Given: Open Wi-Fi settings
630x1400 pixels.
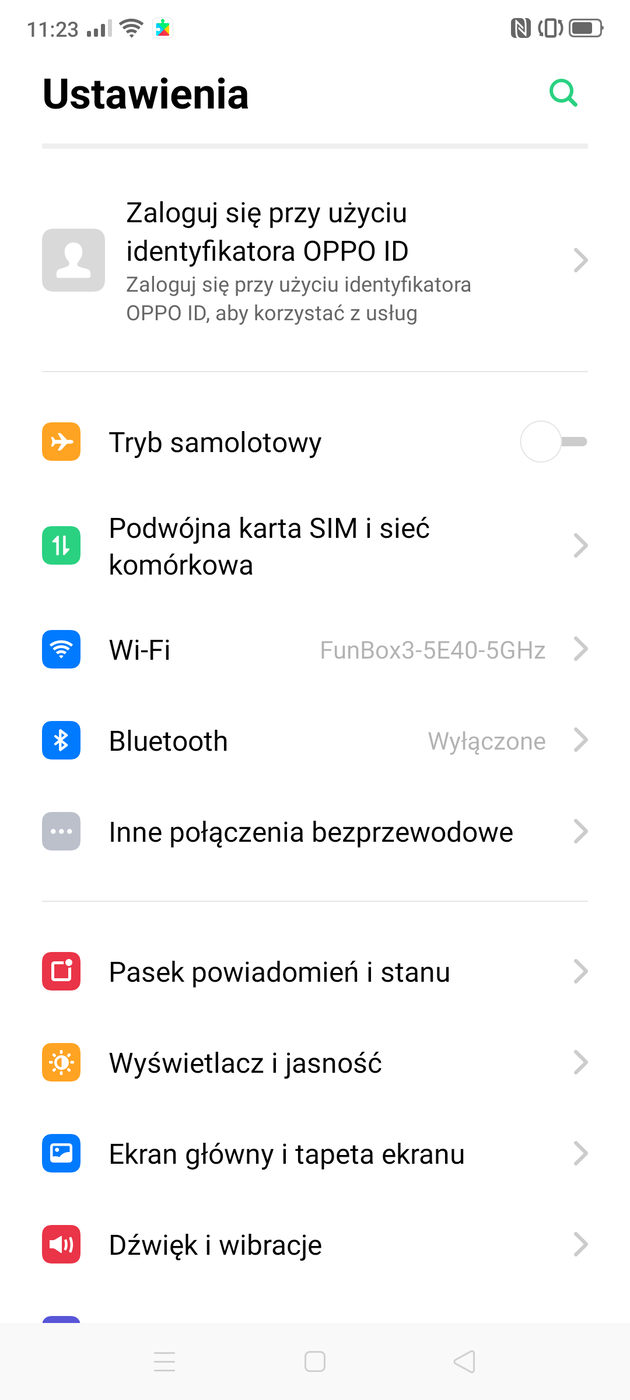Looking at the screenshot, I should 314,650.
